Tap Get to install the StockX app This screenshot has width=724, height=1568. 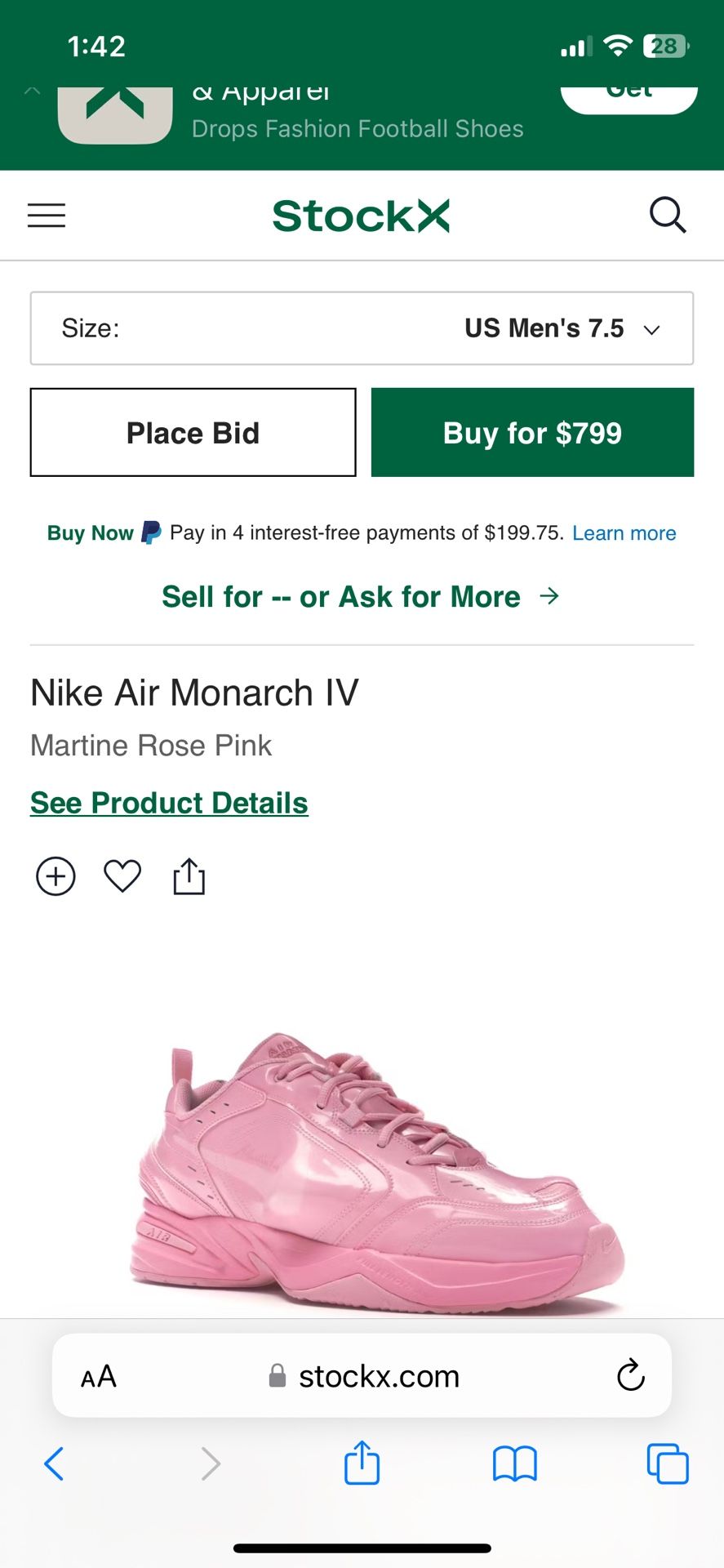point(629,90)
